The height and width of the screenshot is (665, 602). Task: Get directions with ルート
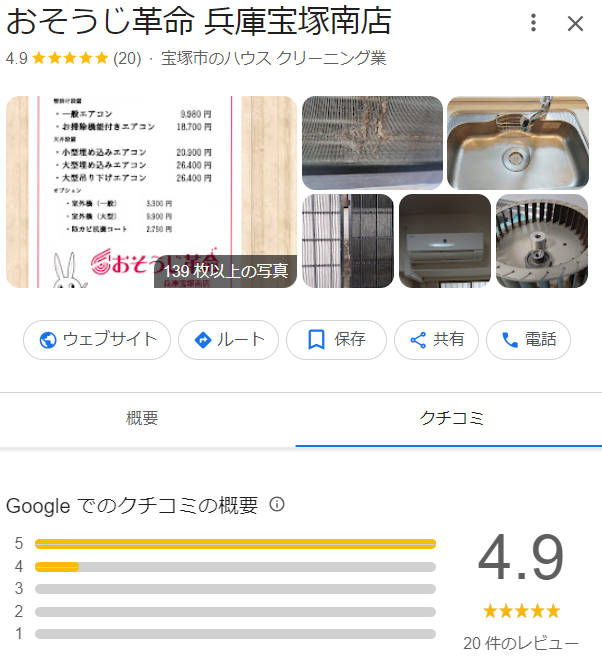pyautogui.click(x=228, y=340)
